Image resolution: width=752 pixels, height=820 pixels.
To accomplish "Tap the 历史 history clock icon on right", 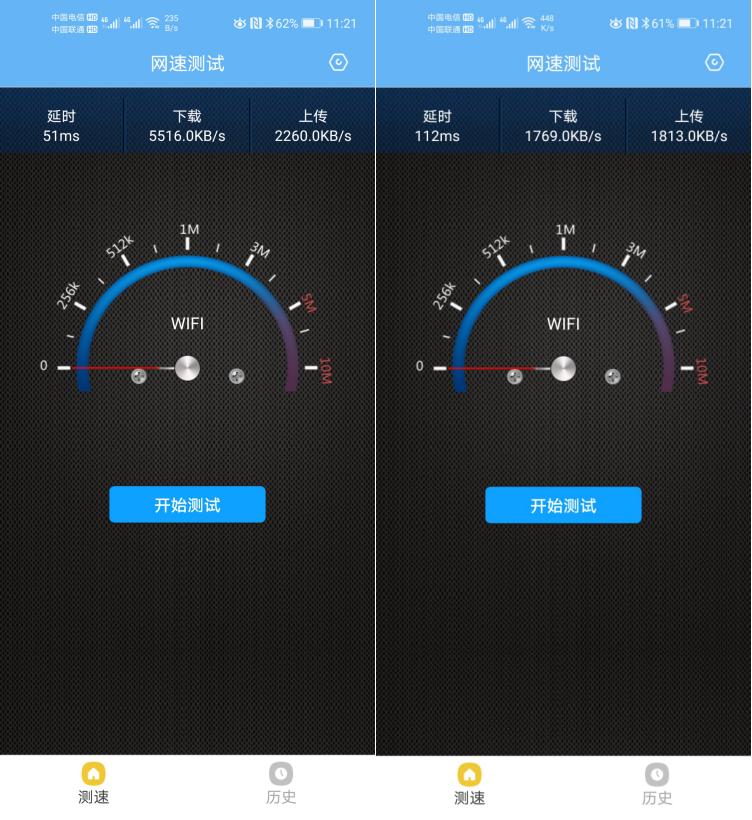I will pos(656,774).
